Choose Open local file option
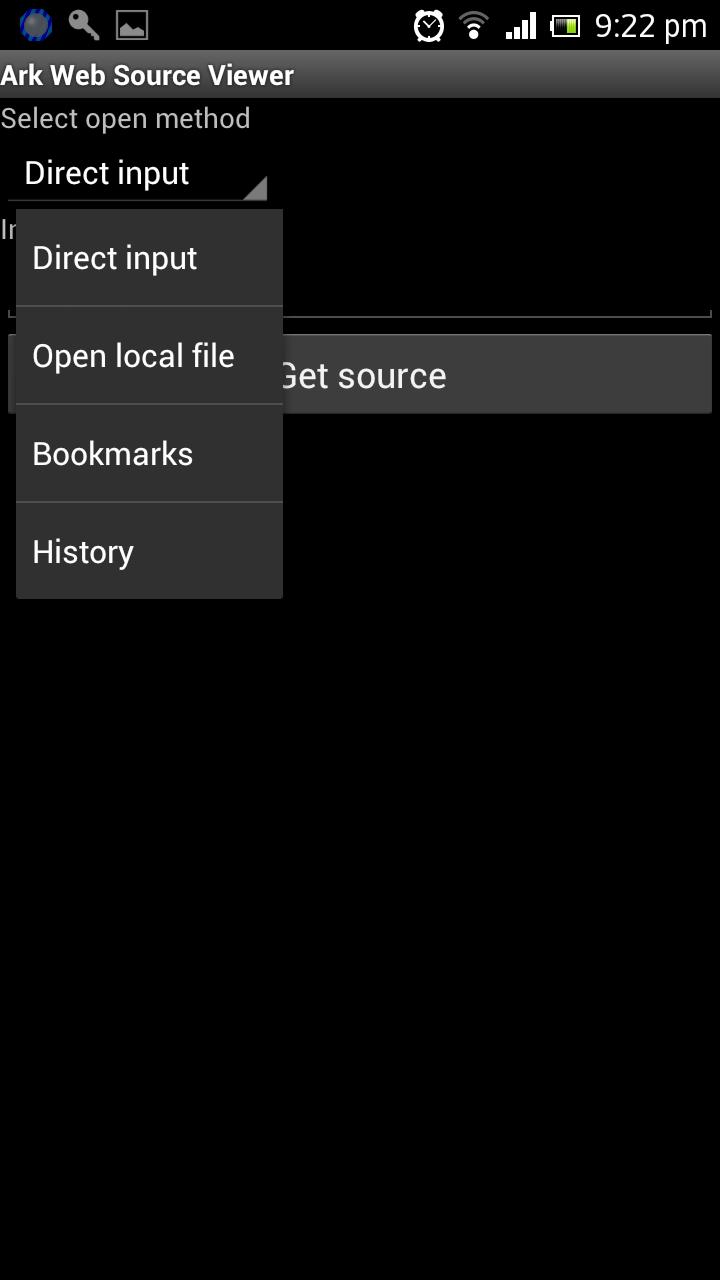 [x=149, y=356]
